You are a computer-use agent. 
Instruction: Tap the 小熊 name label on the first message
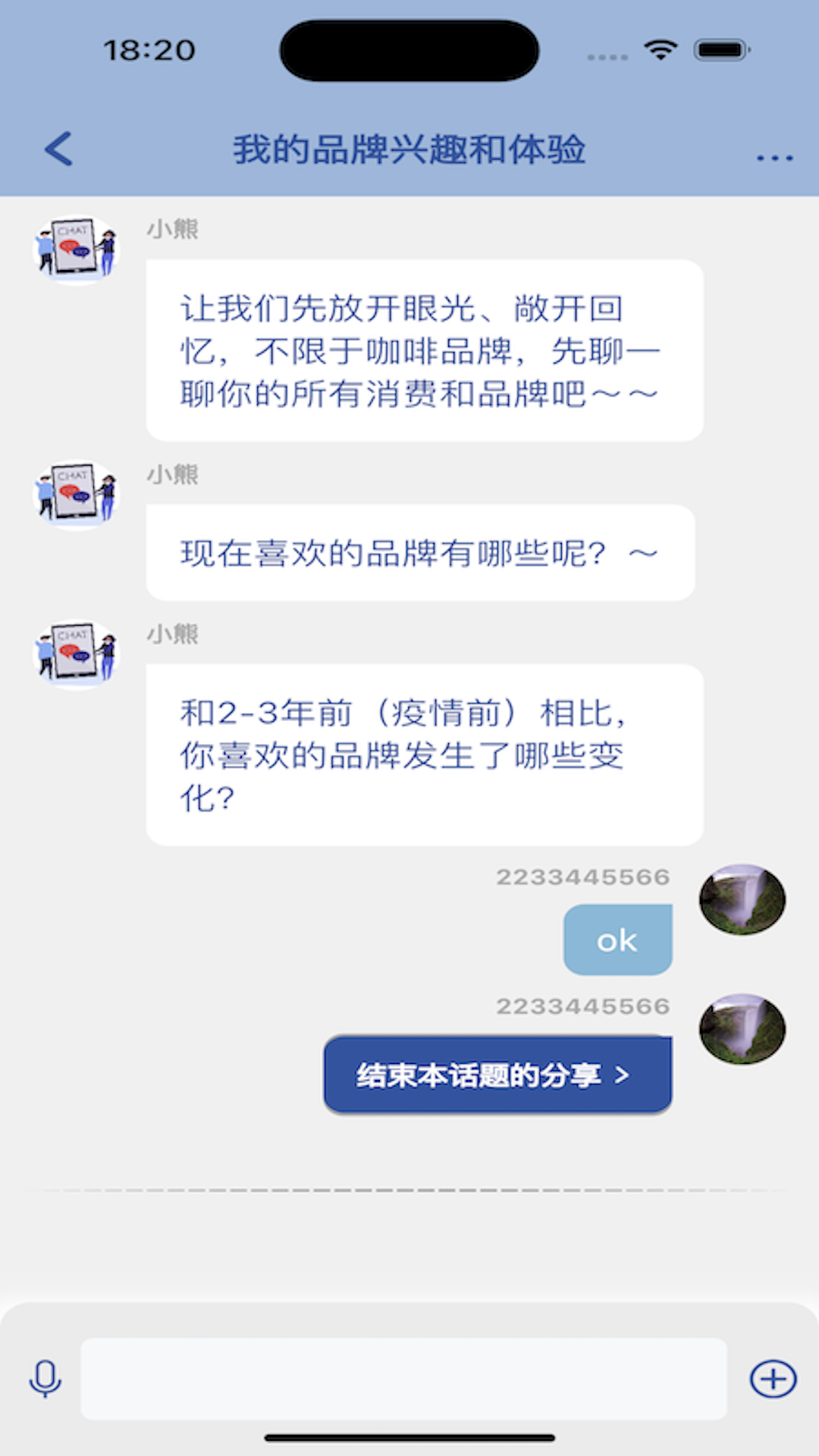(171, 229)
